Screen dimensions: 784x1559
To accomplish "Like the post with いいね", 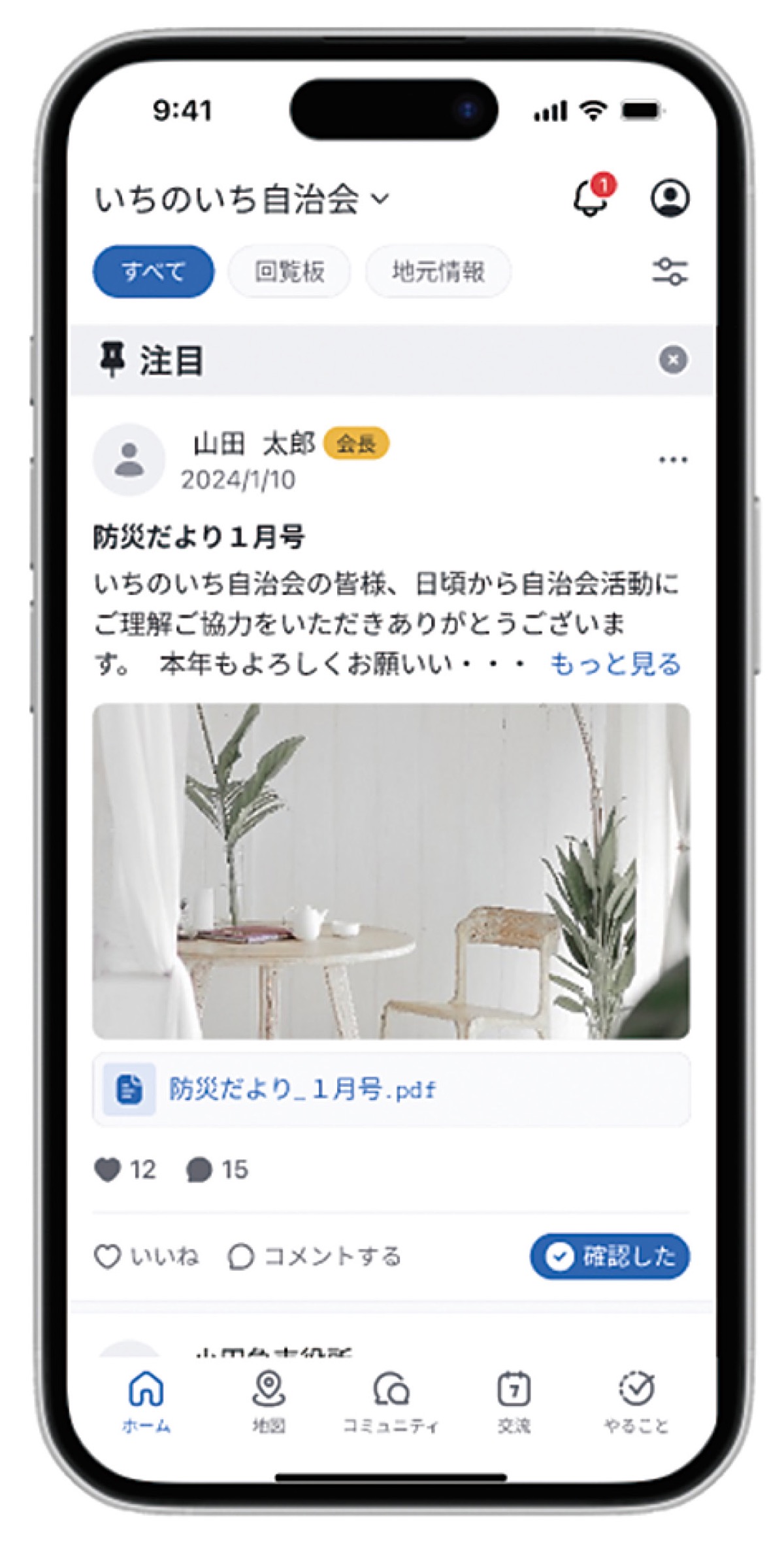I will click(x=146, y=1256).
